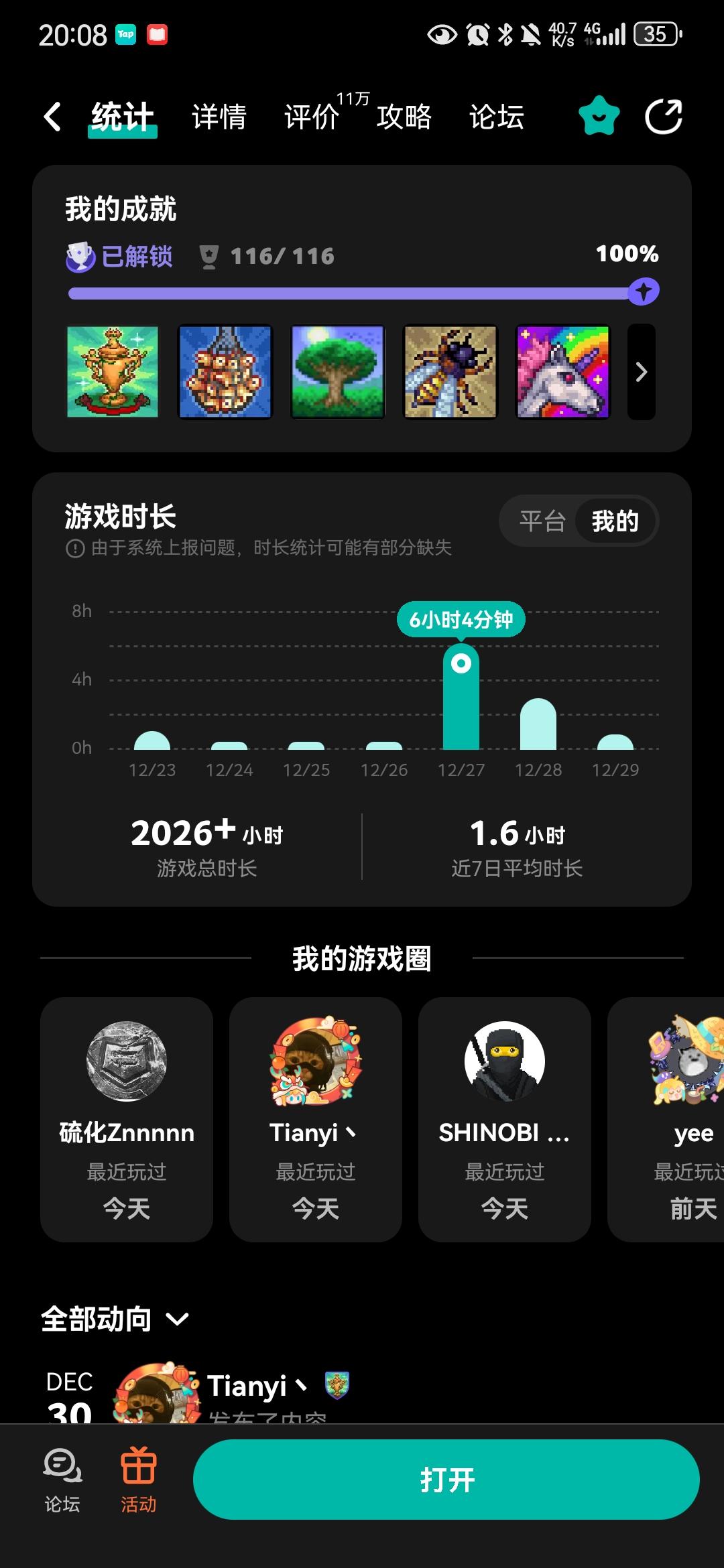Open 硫化Znnnnn's profile card

(x=127, y=1119)
